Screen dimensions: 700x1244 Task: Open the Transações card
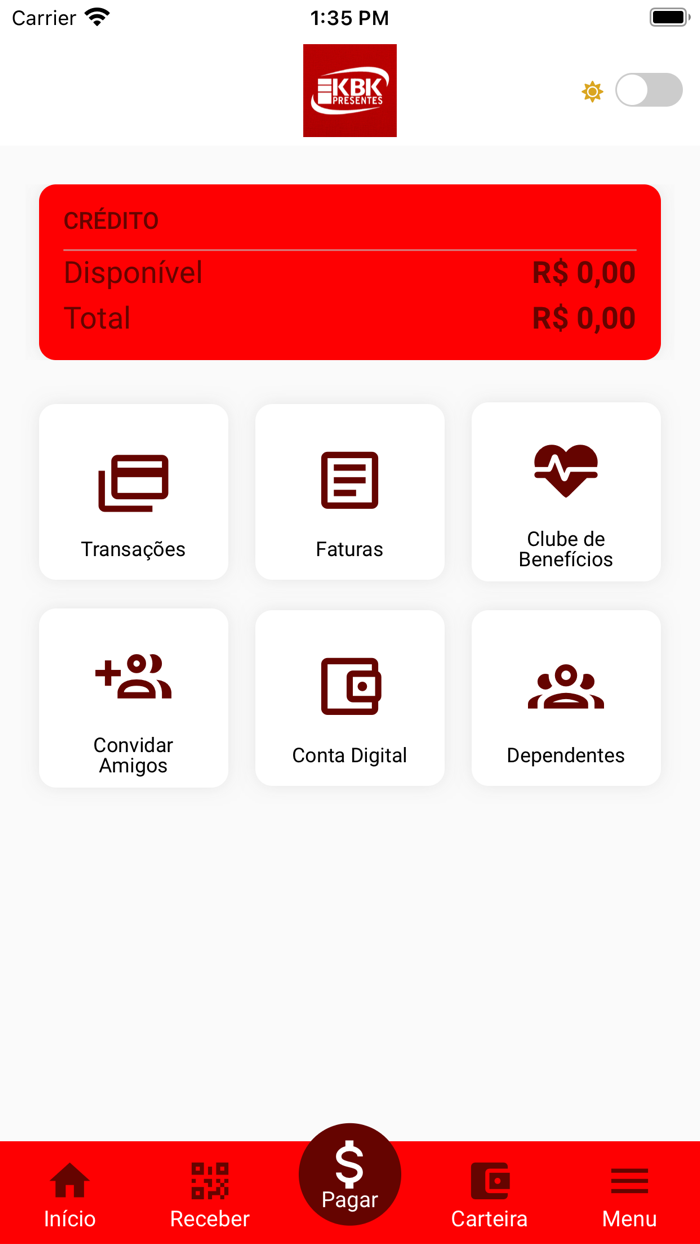point(133,492)
